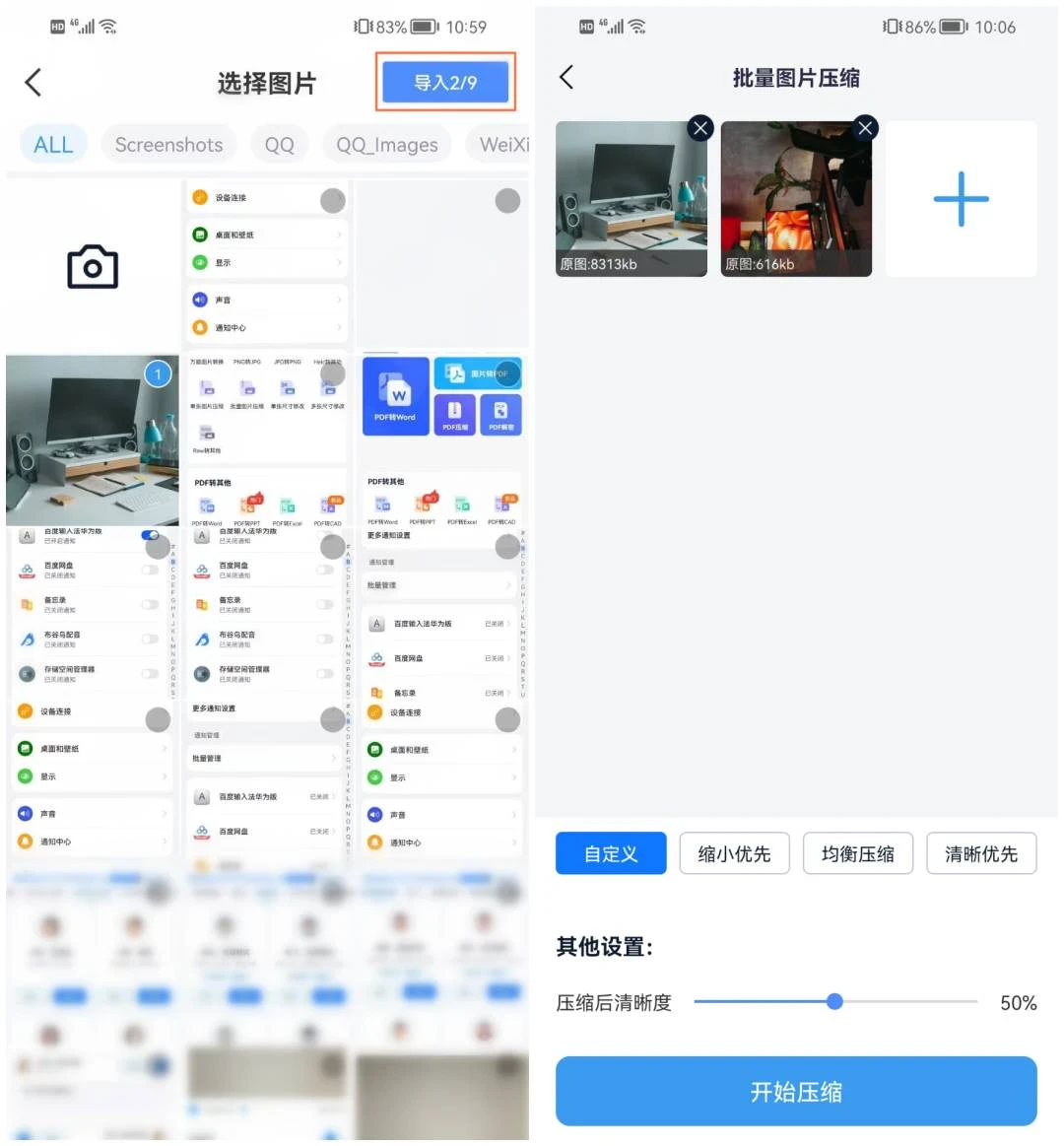Image resolution: width=1064 pixels, height=1146 pixels.
Task: Remove the 8313kb image from the batch
Action: click(699, 127)
